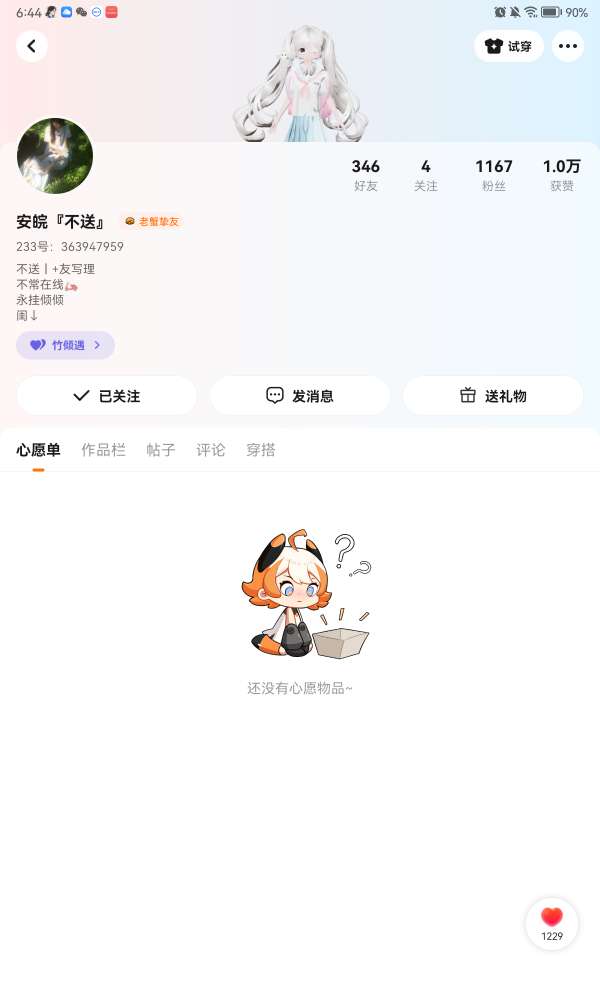
Task: Tap the floating heart like button
Action: click(552, 923)
